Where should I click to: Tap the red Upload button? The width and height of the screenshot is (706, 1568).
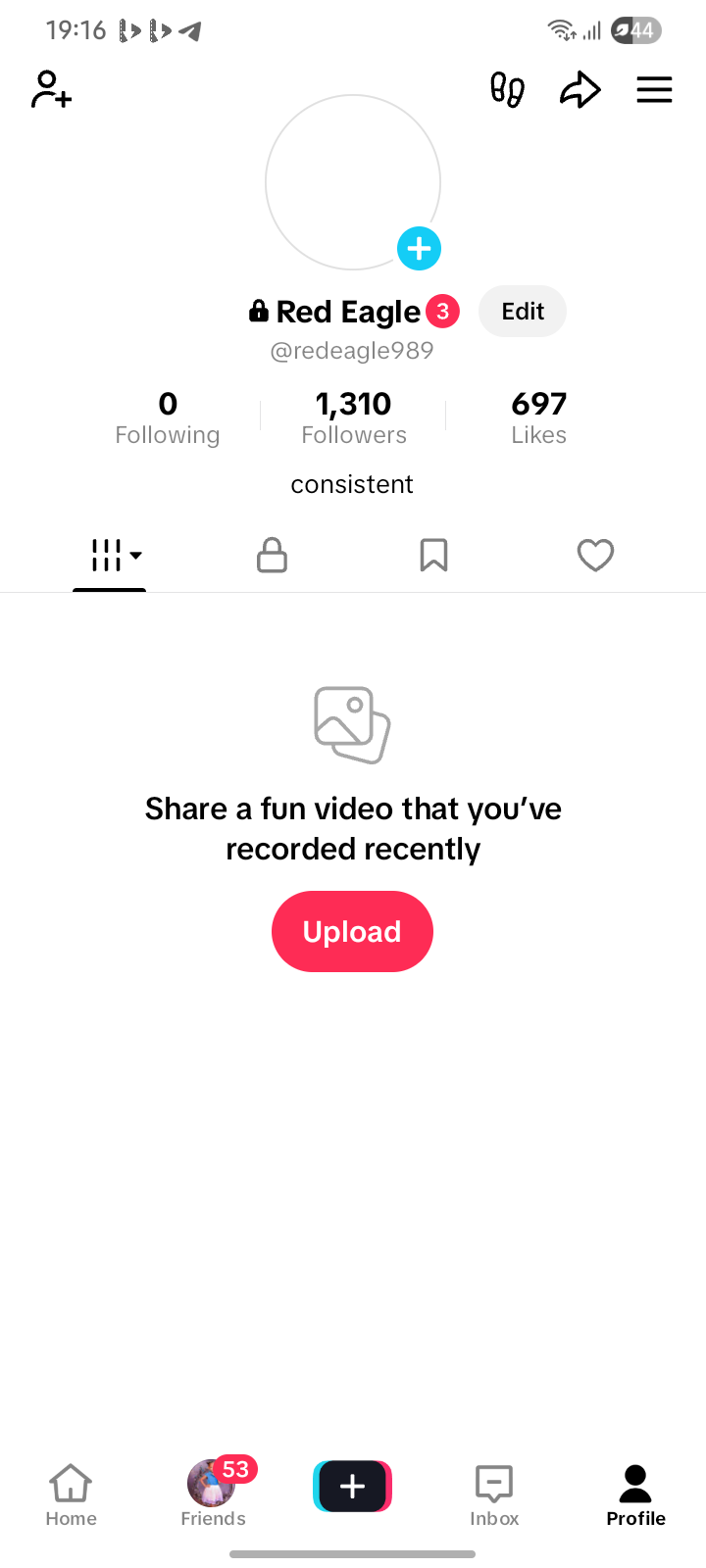click(x=352, y=931)
